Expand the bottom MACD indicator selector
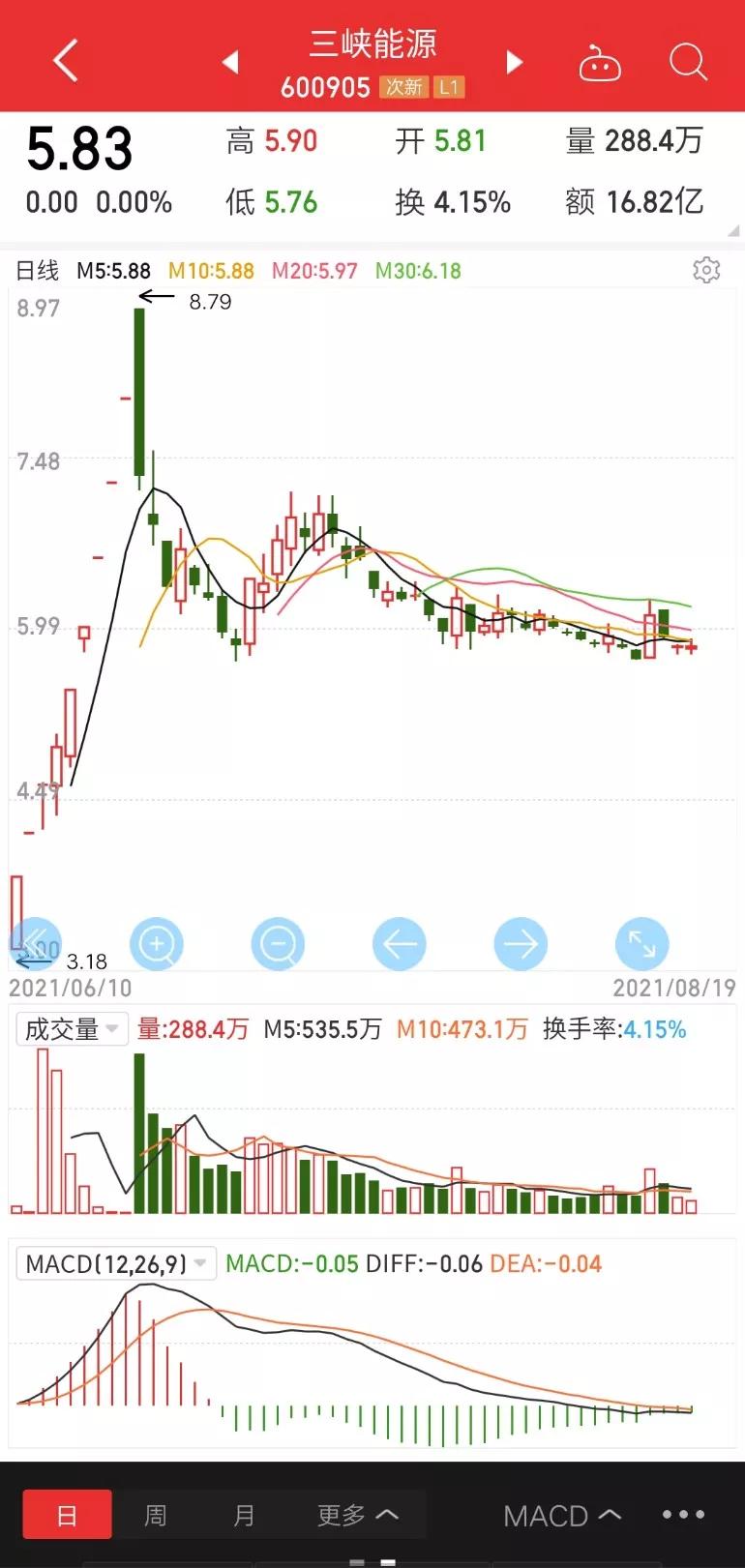The height and width of the screenshot is (1568, 745). click(x=562, y=1515)
